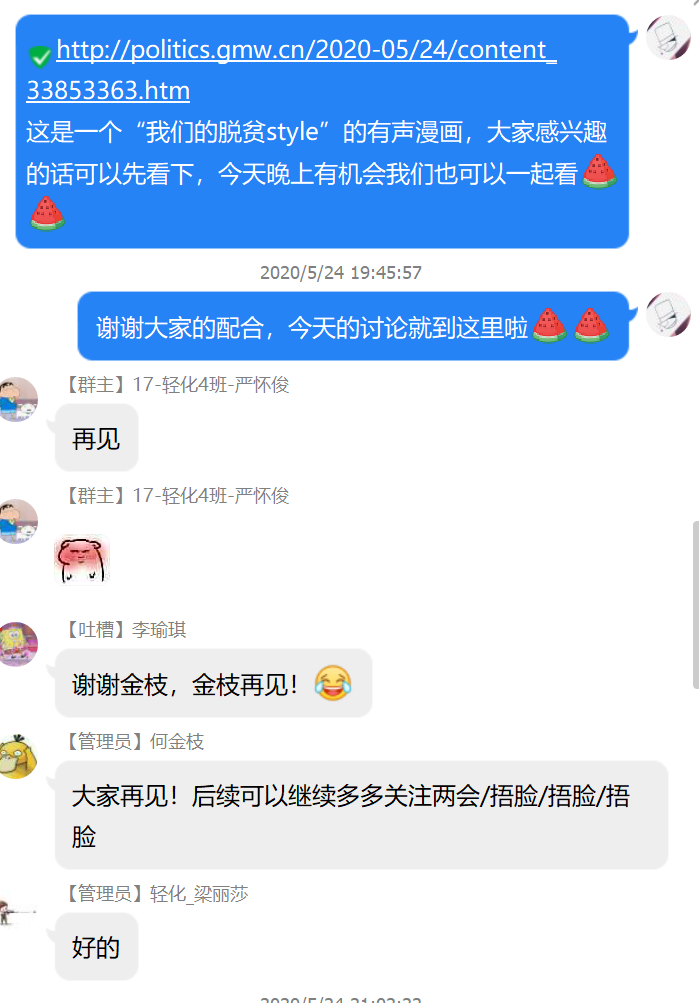Image resolution: width=699 pixels, height=1003 pixels.
Task: Open 李瑜琪's avatar profile
Action: click(18, 643)
